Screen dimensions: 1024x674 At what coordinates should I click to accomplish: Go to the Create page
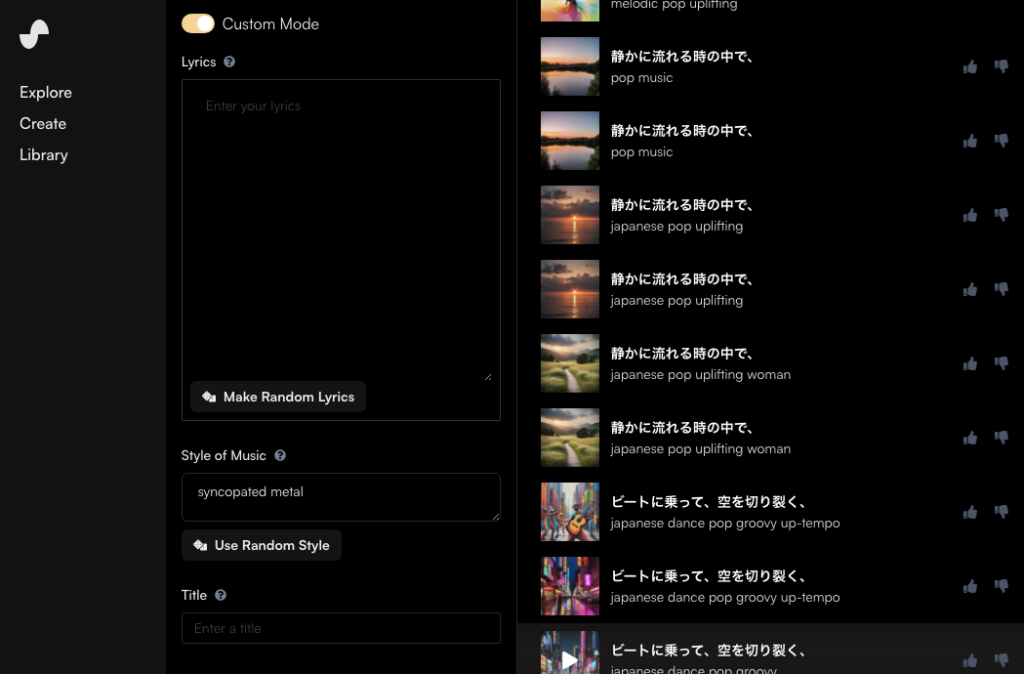tap(43, 123)
